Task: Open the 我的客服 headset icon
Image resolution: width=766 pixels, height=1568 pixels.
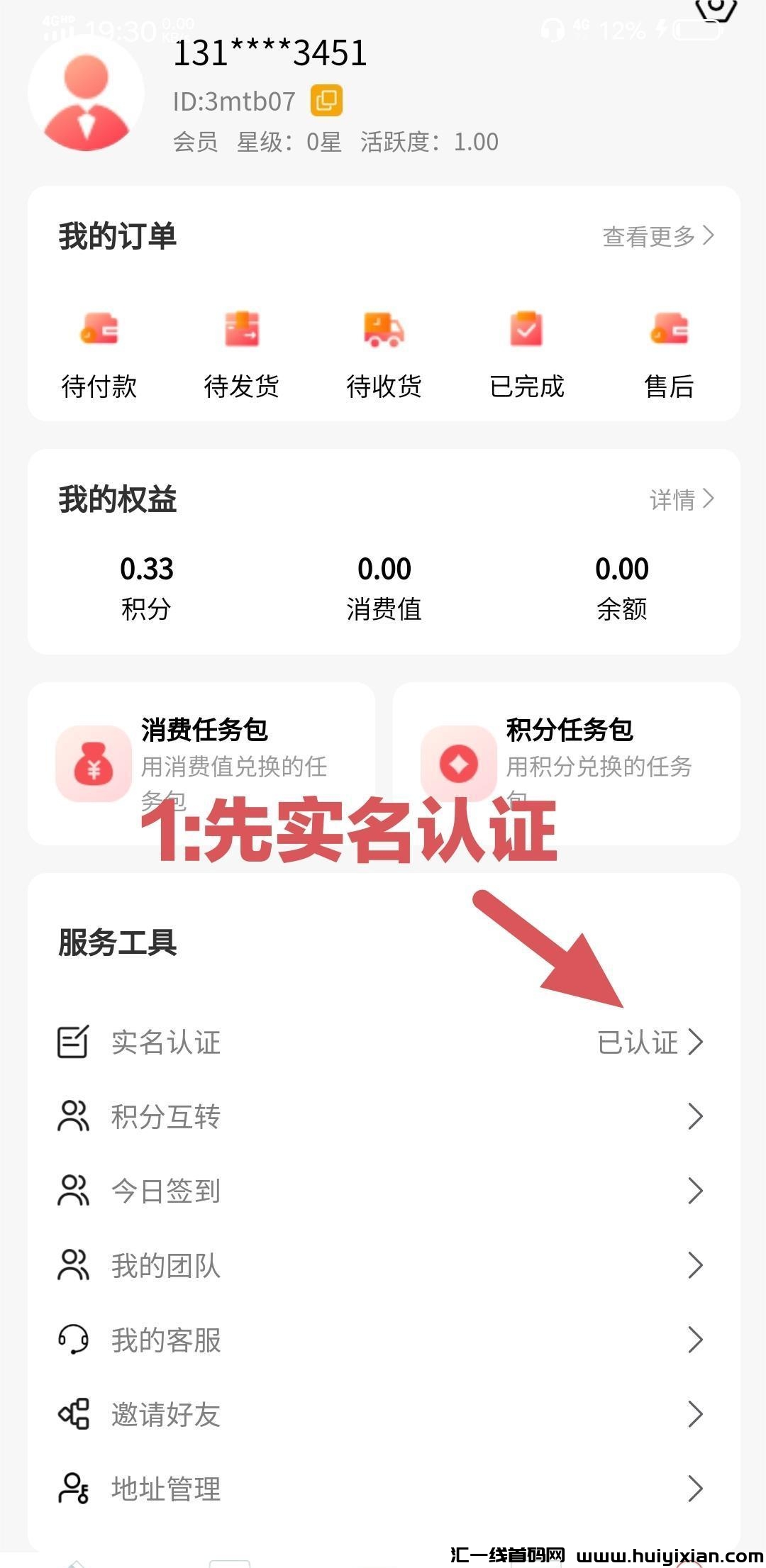Action: (73, 1339)
